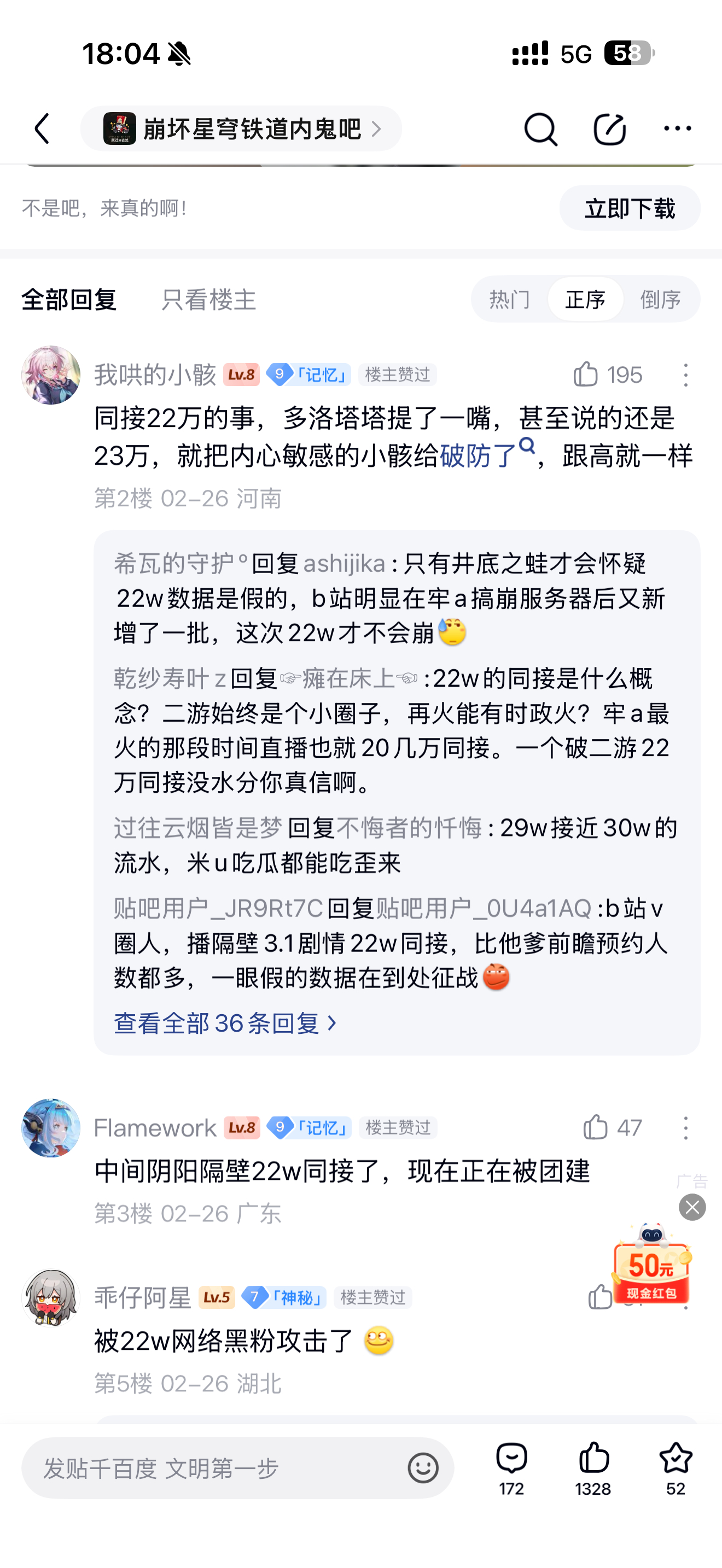The width and height of the screenshot is (722, 1568).
Task: Expand 查看全部36条回复
Action: point(225,1023)
